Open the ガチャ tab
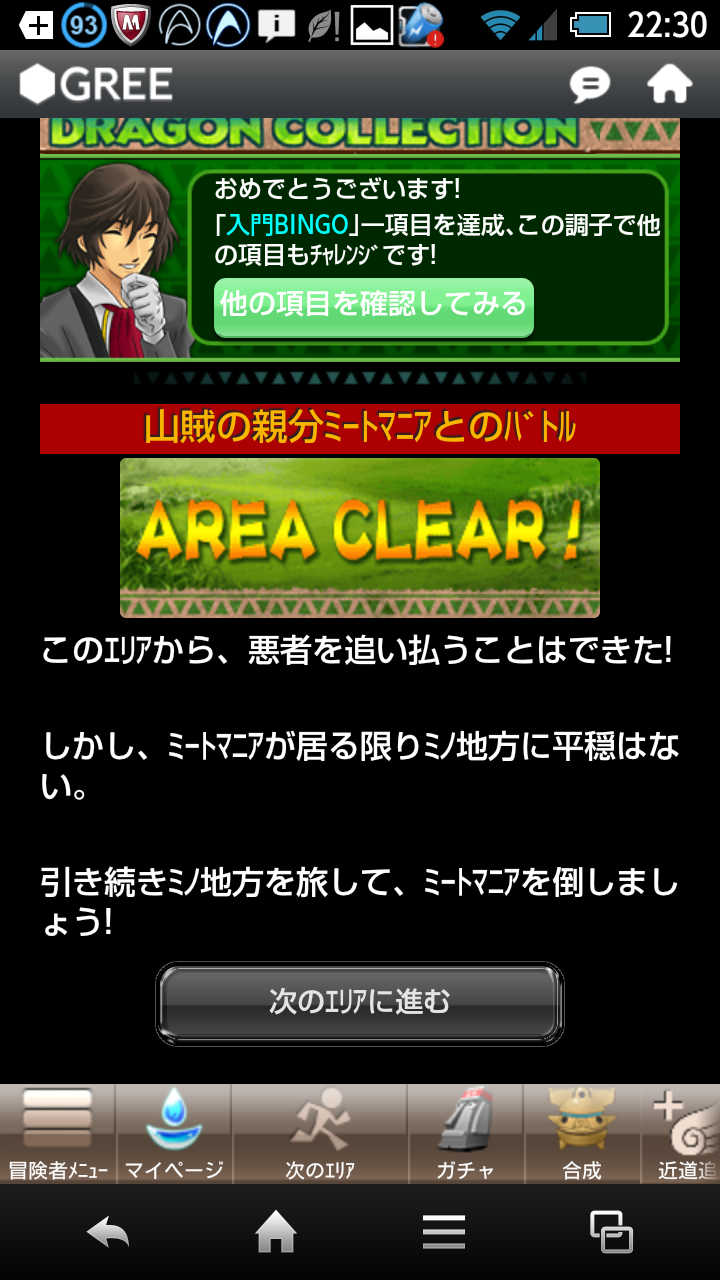The image size is (720, 1280). coord(465,1134)
